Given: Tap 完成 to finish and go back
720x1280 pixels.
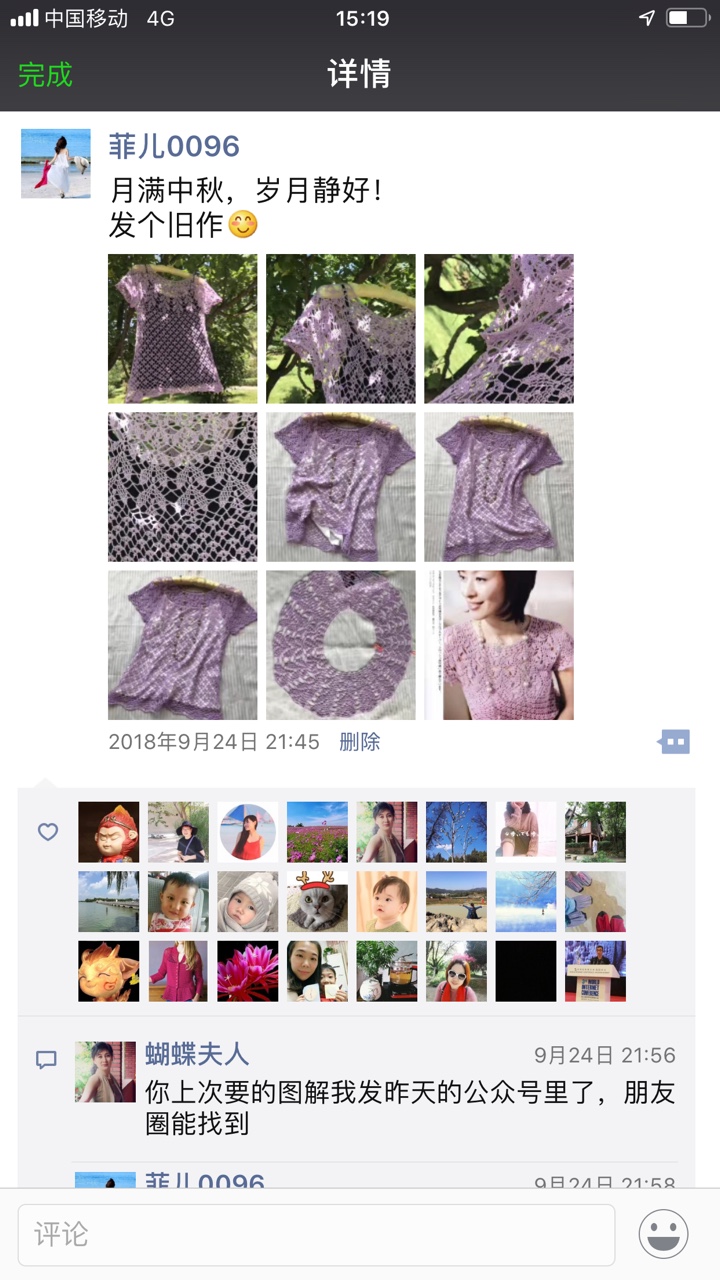Looking at the screenshot, I should pos(46,75).
